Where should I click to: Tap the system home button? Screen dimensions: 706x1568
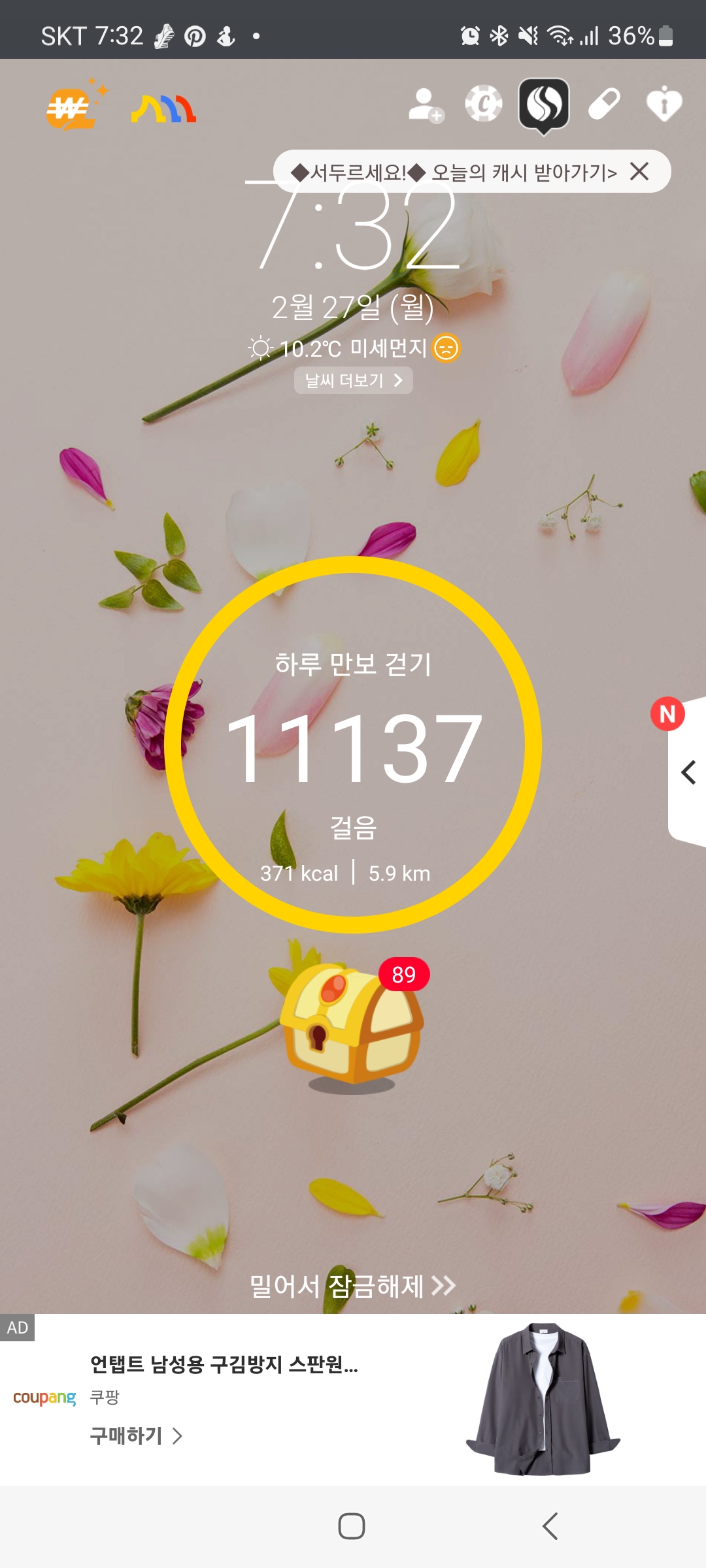click(x=352, y=1526)
